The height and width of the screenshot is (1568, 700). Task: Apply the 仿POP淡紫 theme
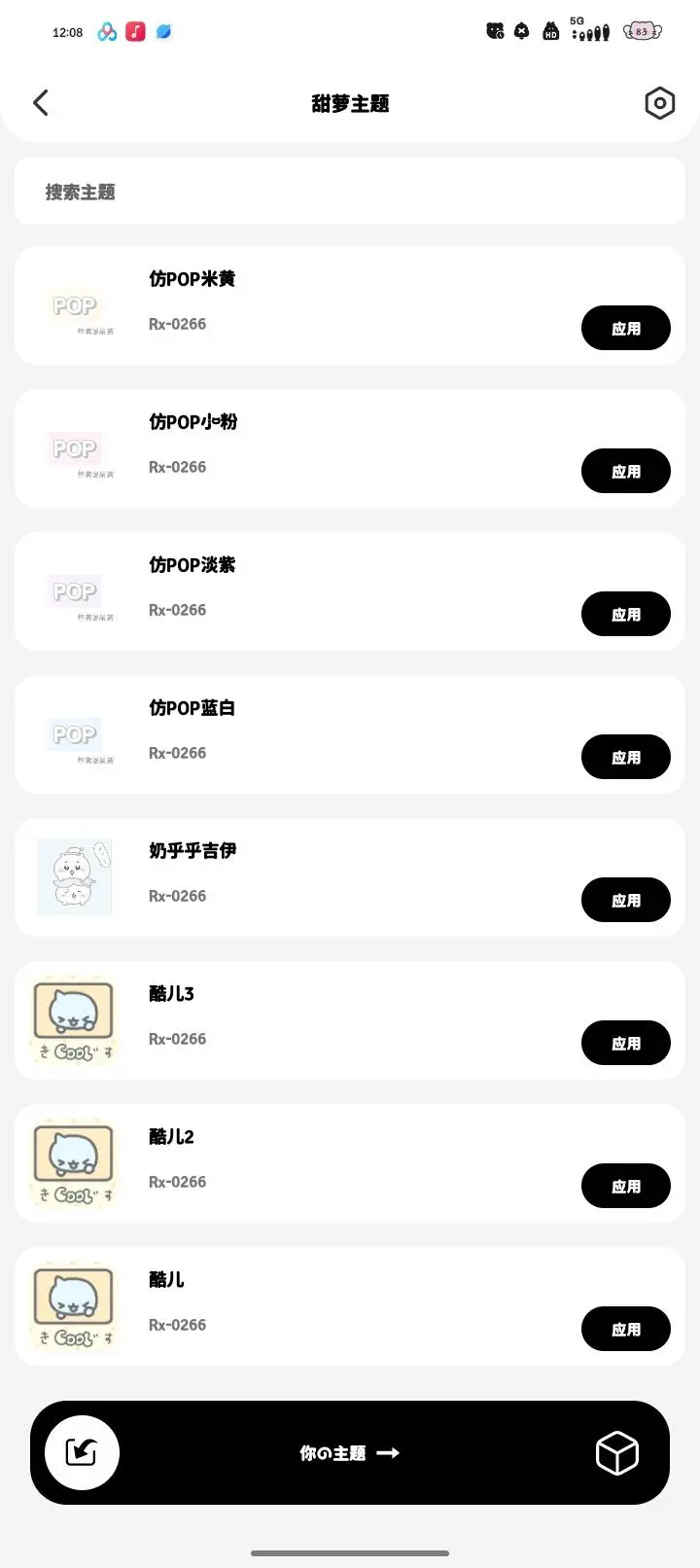[625, 615]
